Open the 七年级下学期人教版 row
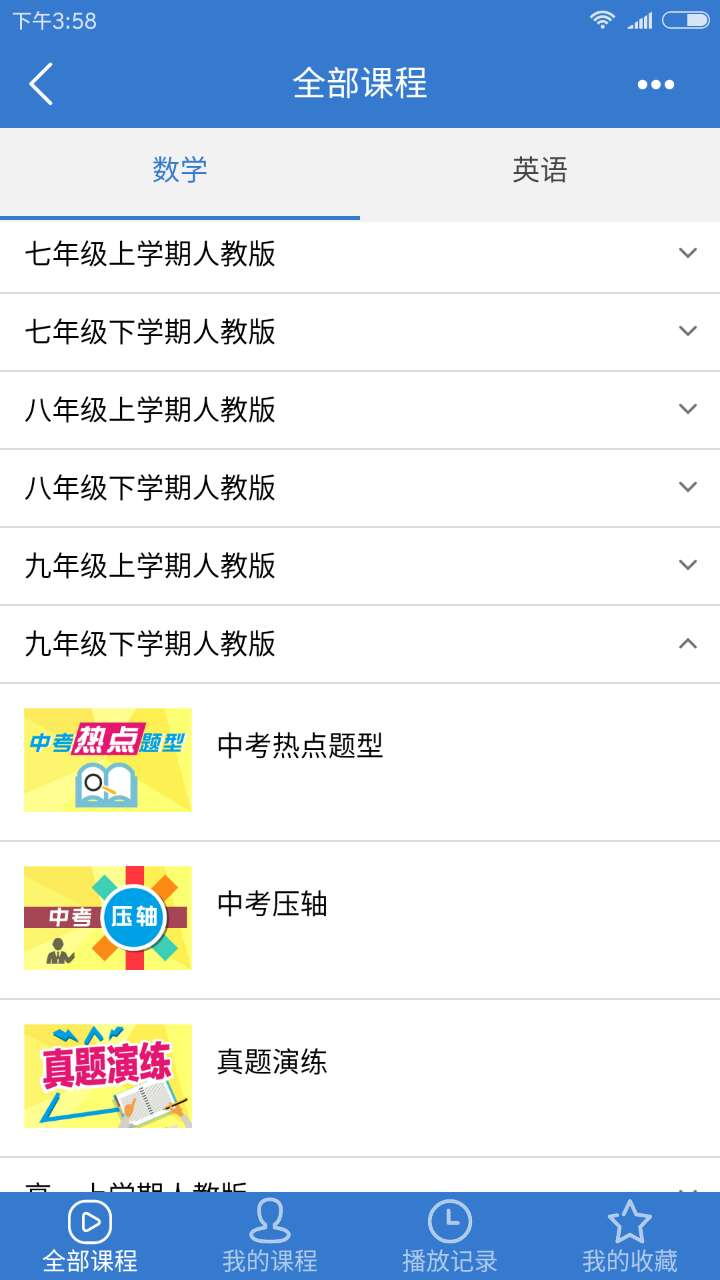The width and height of the screenshot is (720, 1280). click(360, 331)
